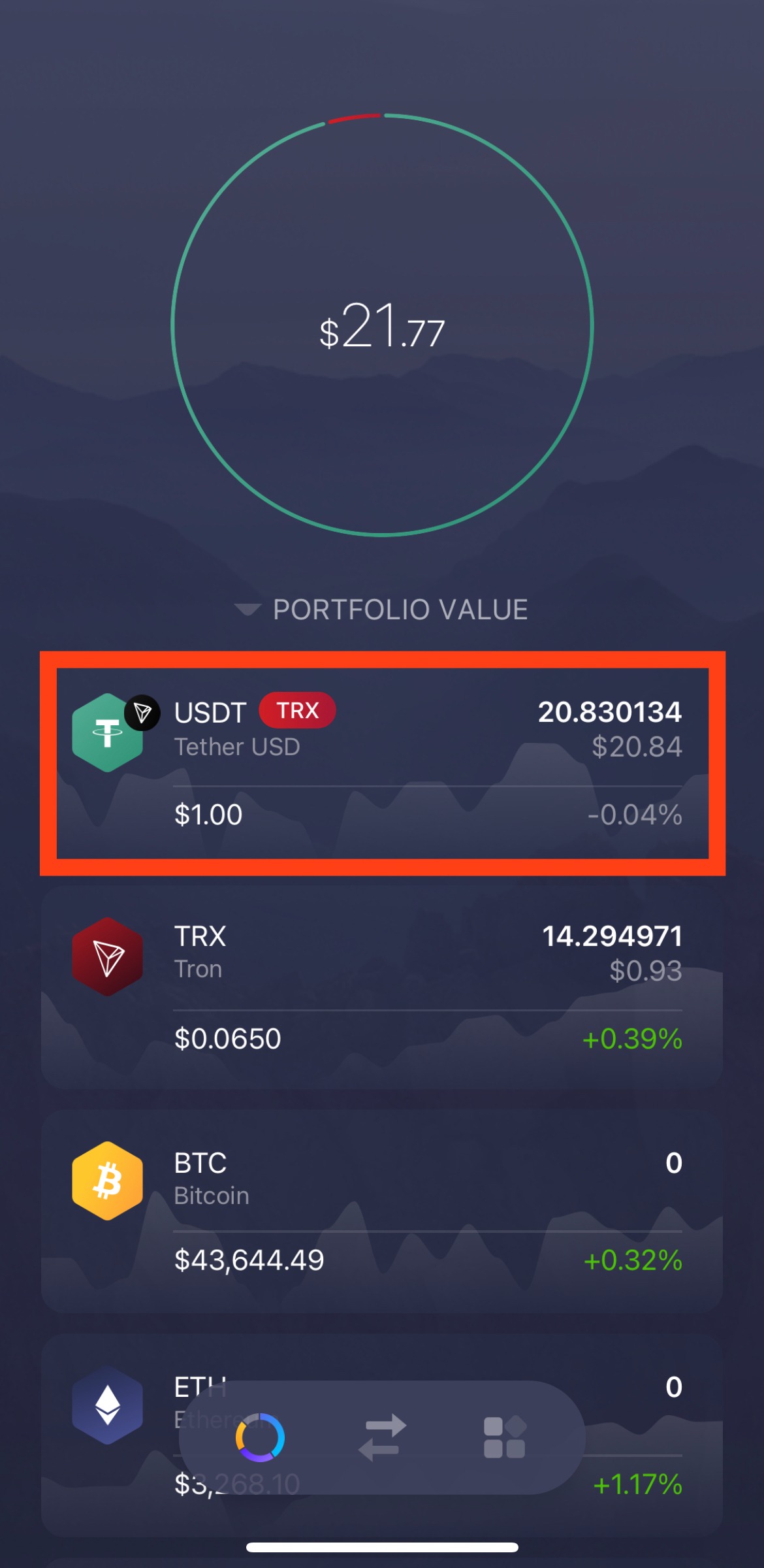Switch to the portfolio ring tab
Viewport: 764px width, 1568px height.
point(260,1437)
